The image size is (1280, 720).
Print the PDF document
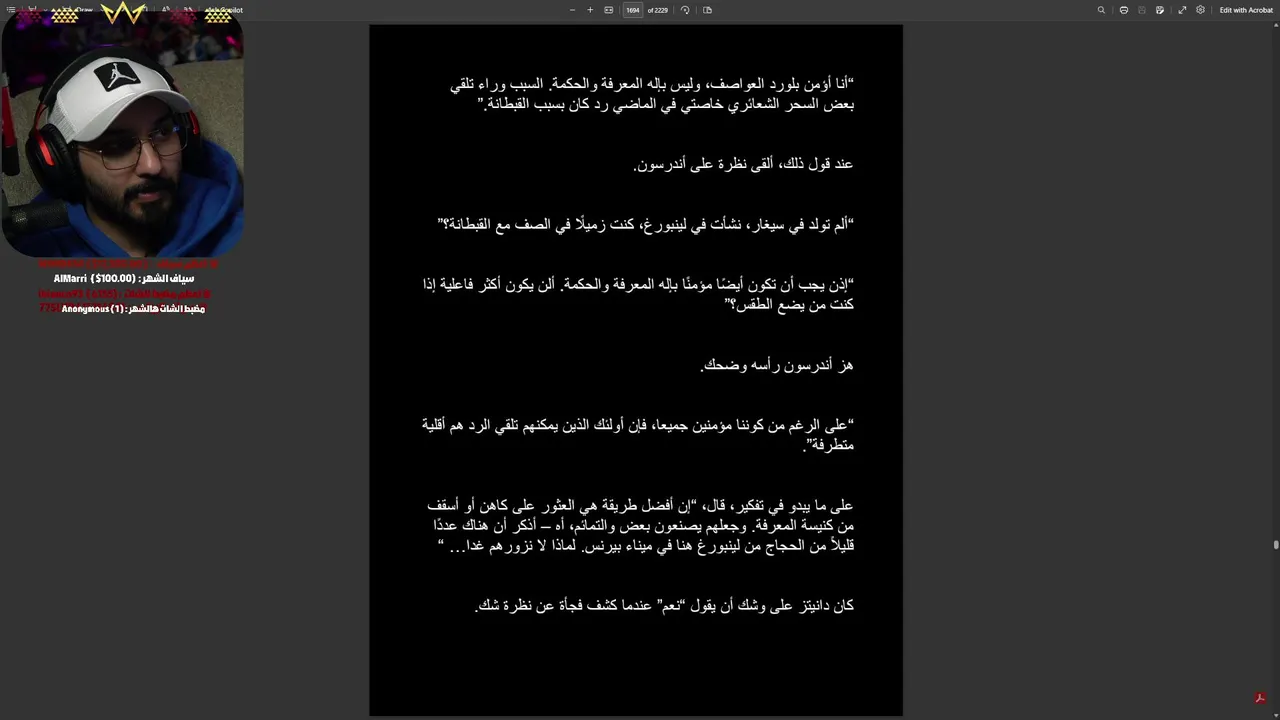tap(1124, 10)
